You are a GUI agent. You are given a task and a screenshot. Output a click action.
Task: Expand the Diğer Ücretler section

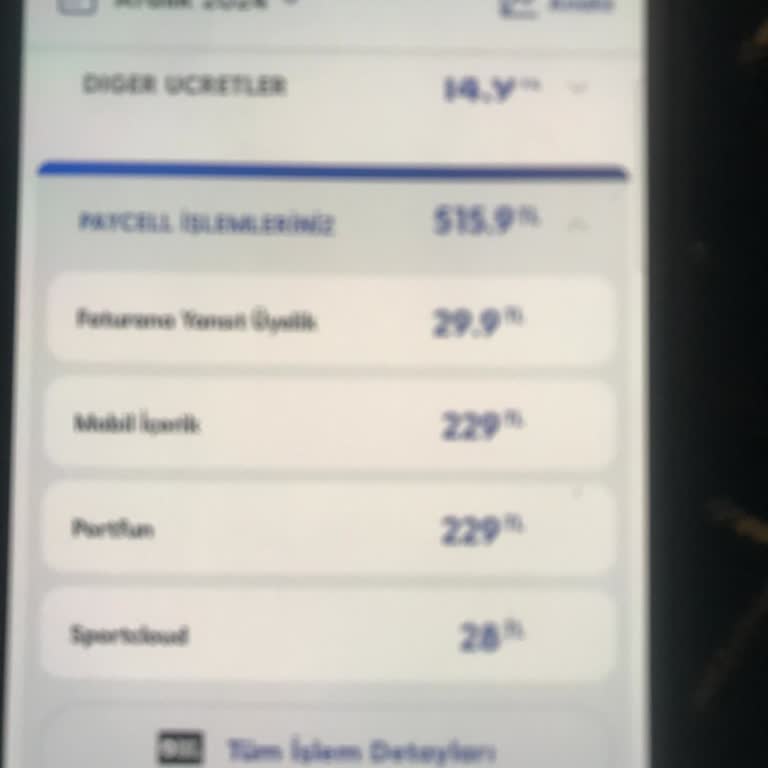577,88
